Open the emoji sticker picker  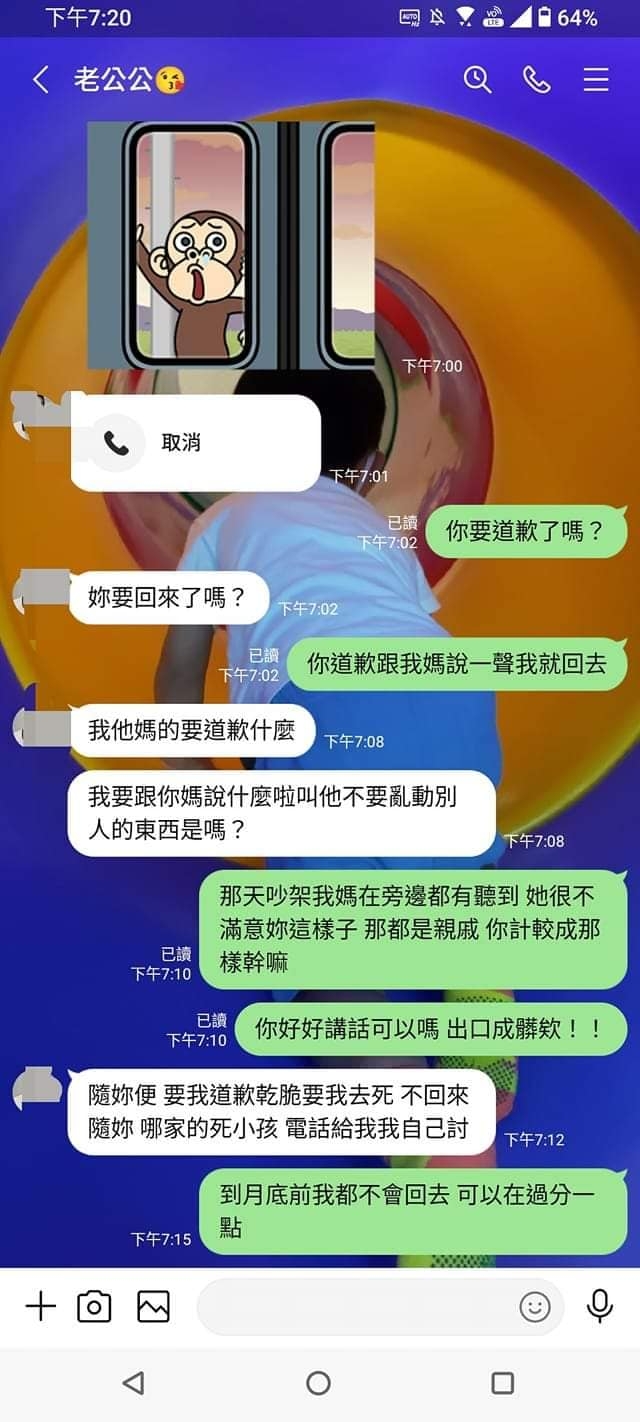pyautogui.click(x=535, y=1306)
